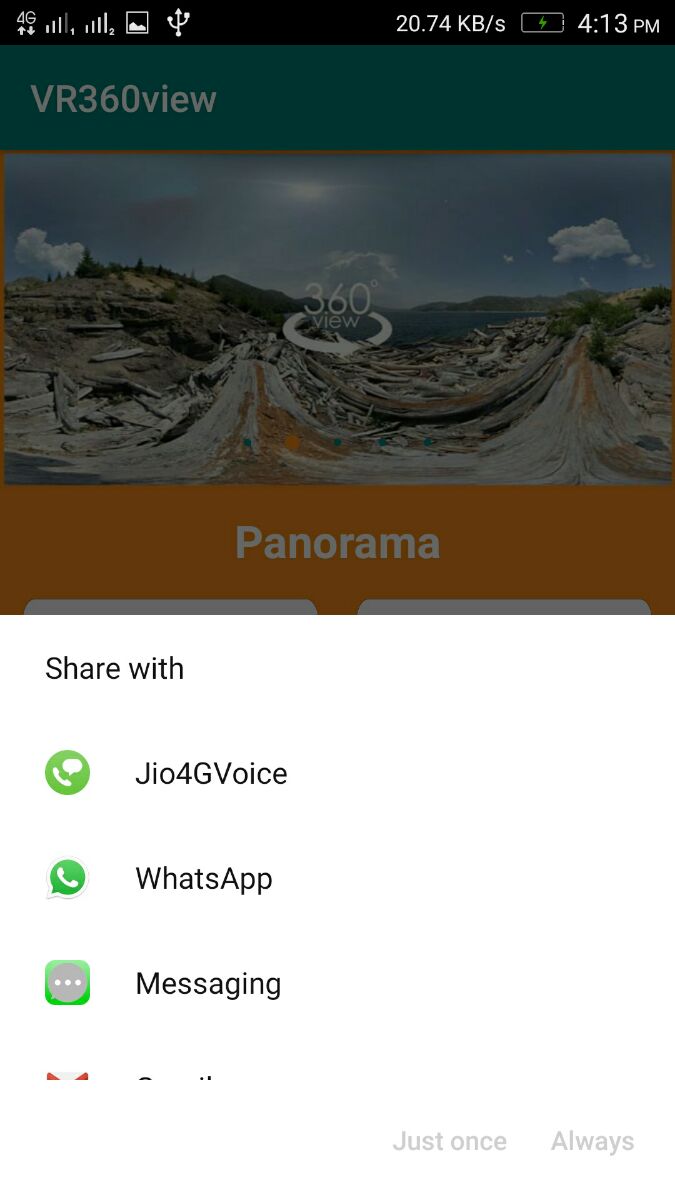The image size is (675, 1200).
Task: Tap the Just once button
Action: pos(449,1141)
